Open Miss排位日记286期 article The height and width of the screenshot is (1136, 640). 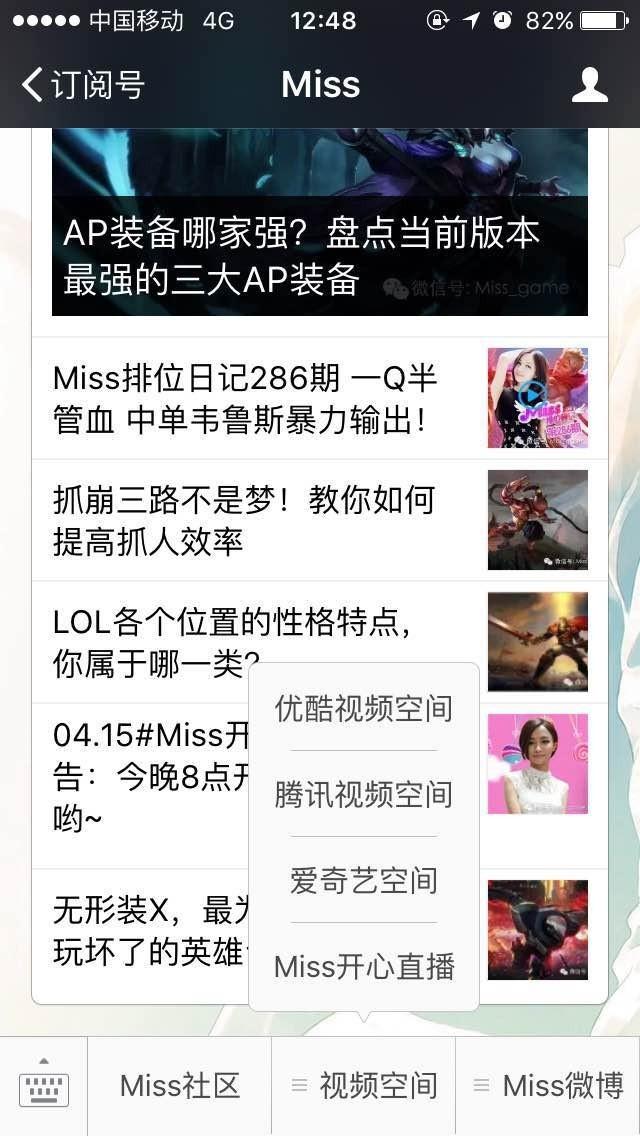pyautogui.click(x=320, y=398)
